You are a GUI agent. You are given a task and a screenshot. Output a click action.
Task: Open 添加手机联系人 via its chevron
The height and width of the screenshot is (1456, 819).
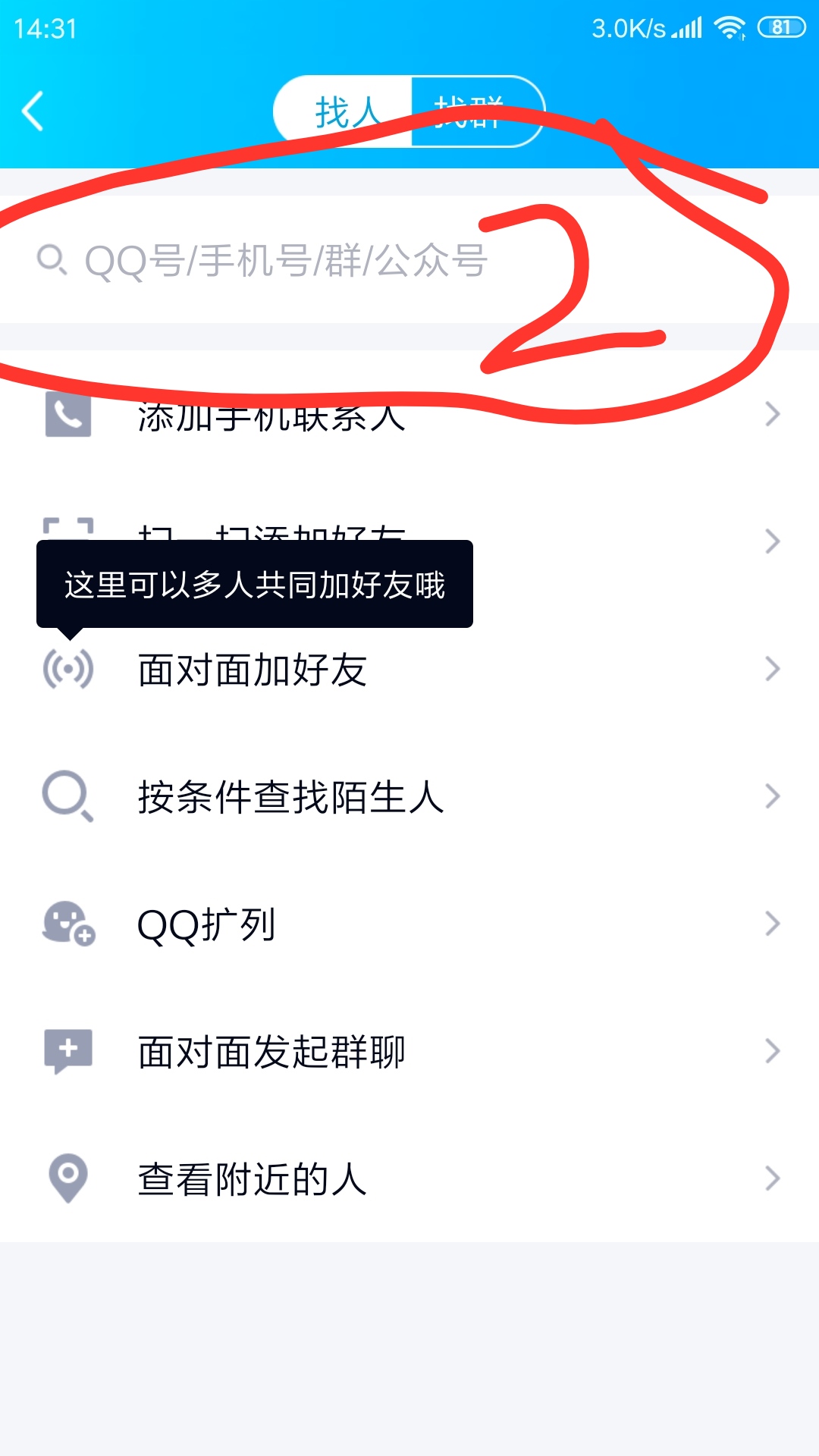point(772,416)
